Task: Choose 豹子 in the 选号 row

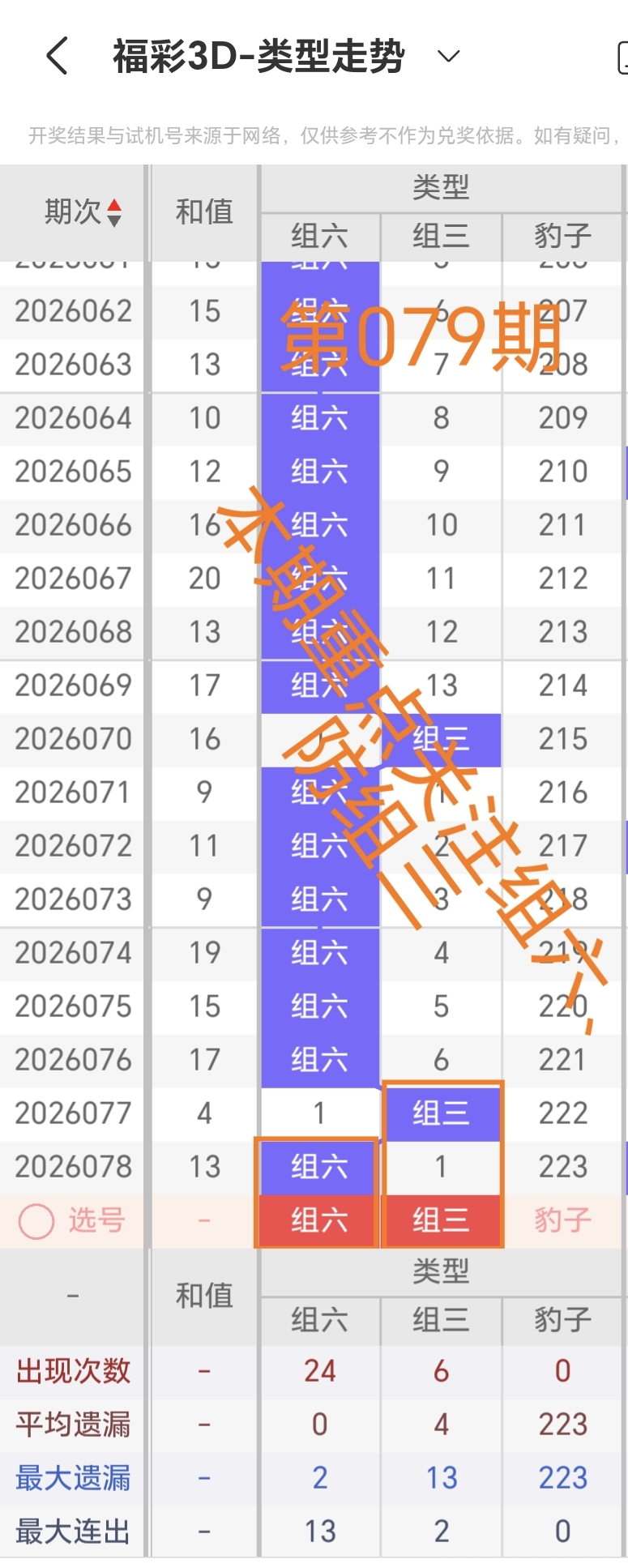Action: pos(562,1220)
